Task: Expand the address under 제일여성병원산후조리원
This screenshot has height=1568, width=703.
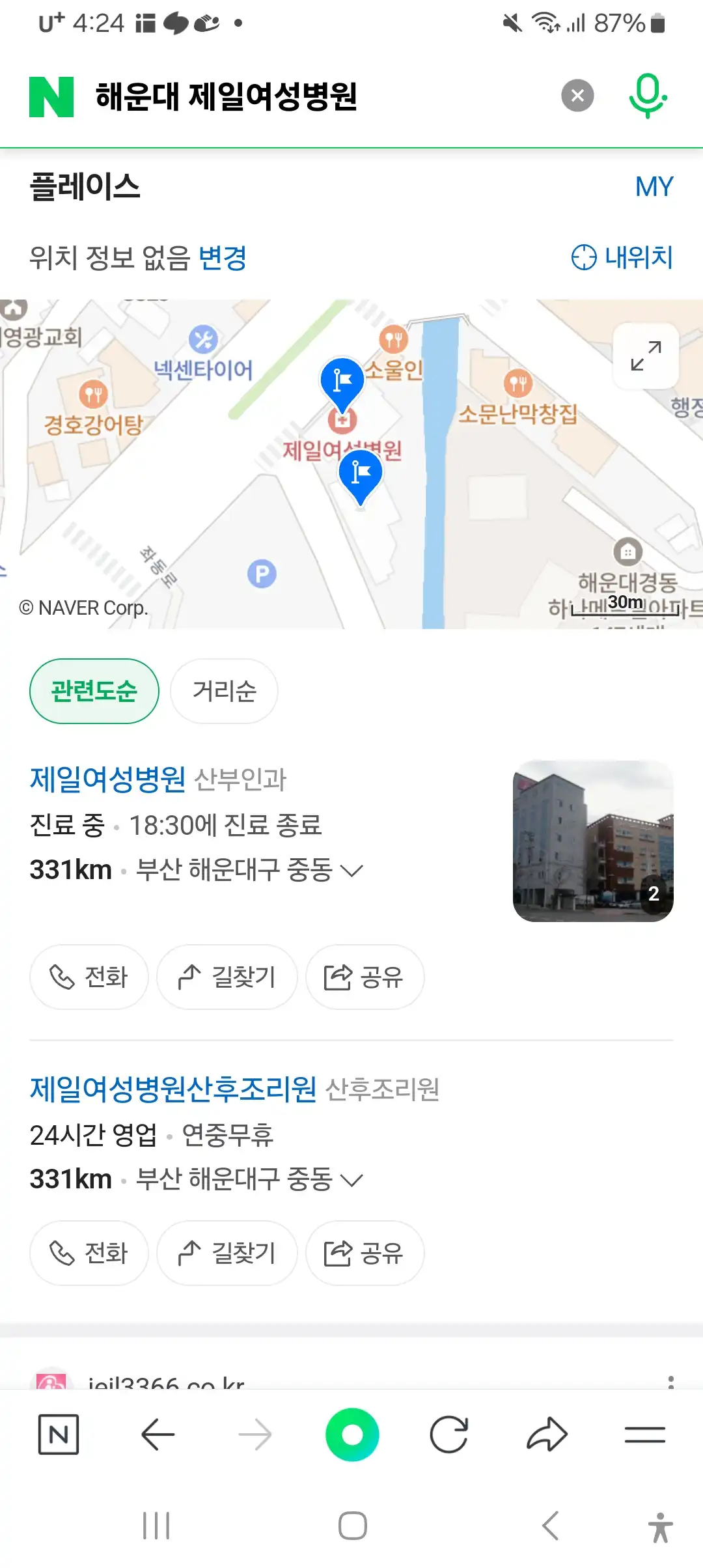Action: point(353,1178)
